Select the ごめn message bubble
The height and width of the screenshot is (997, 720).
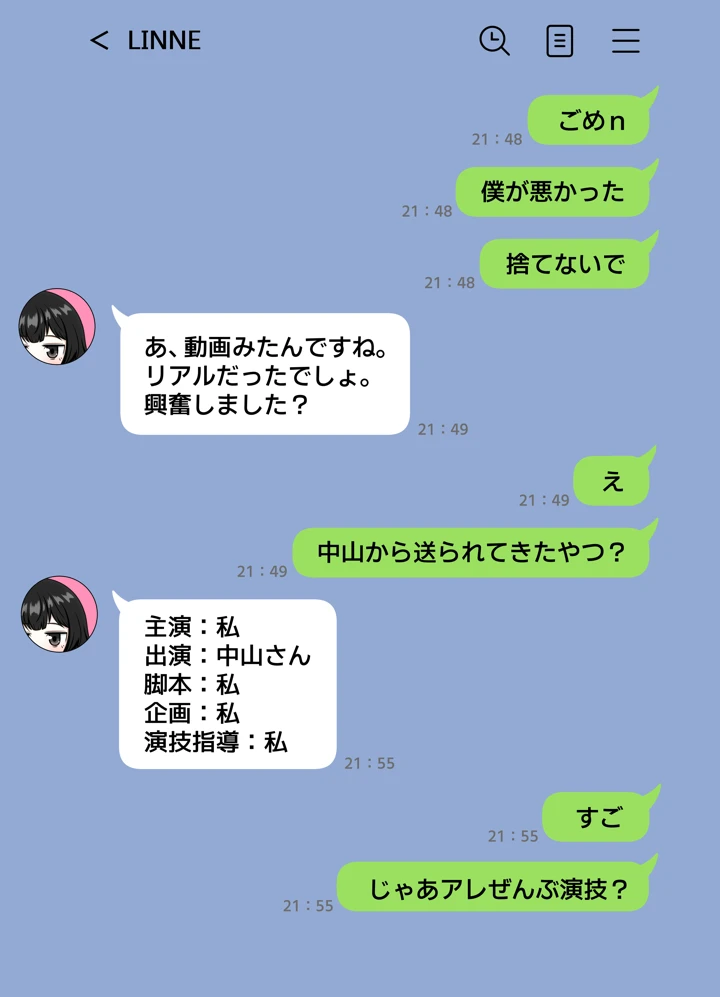[588, 118]
